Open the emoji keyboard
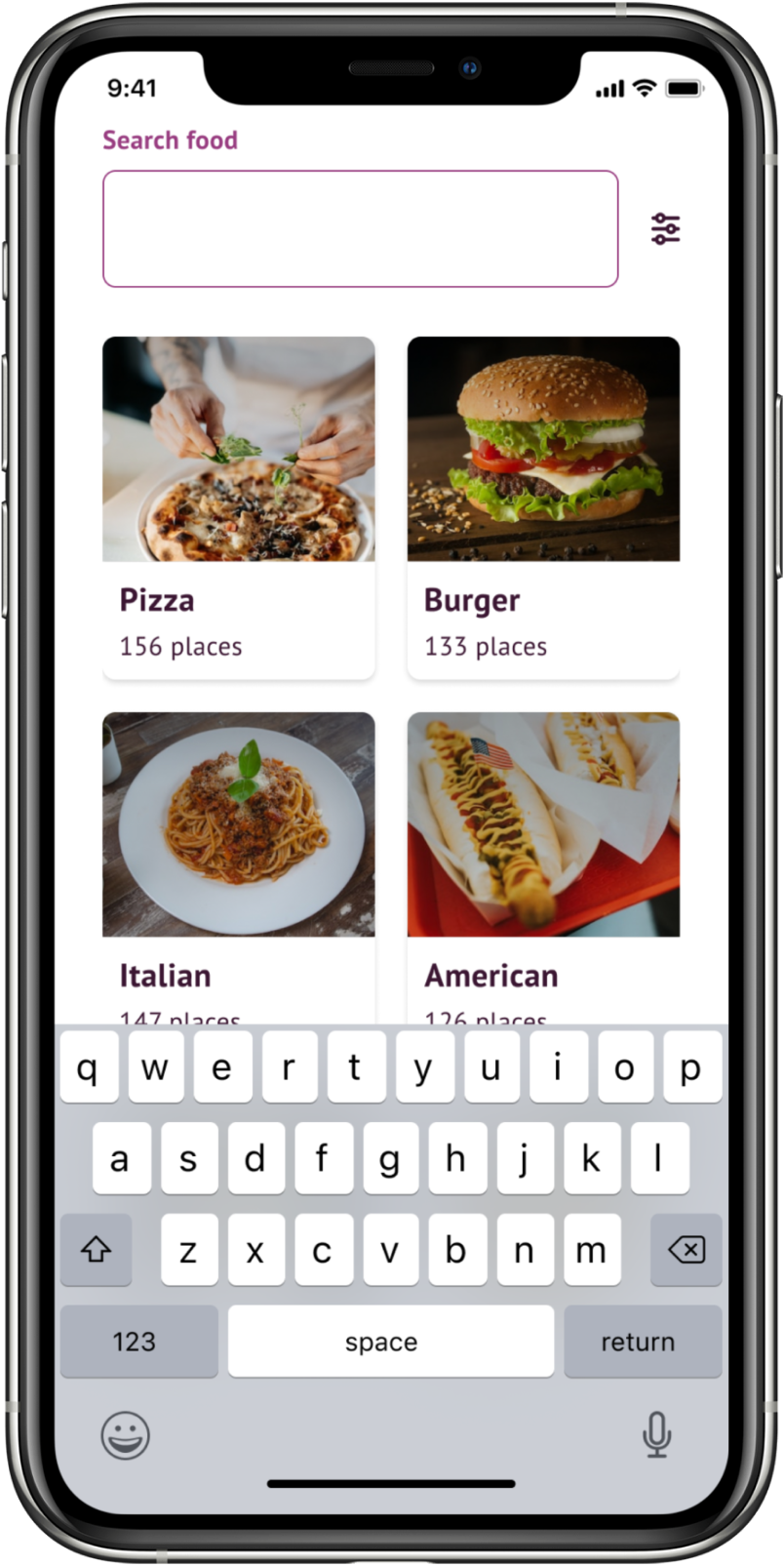This screenshot has height=1567, width=784. coord(126,1435)
